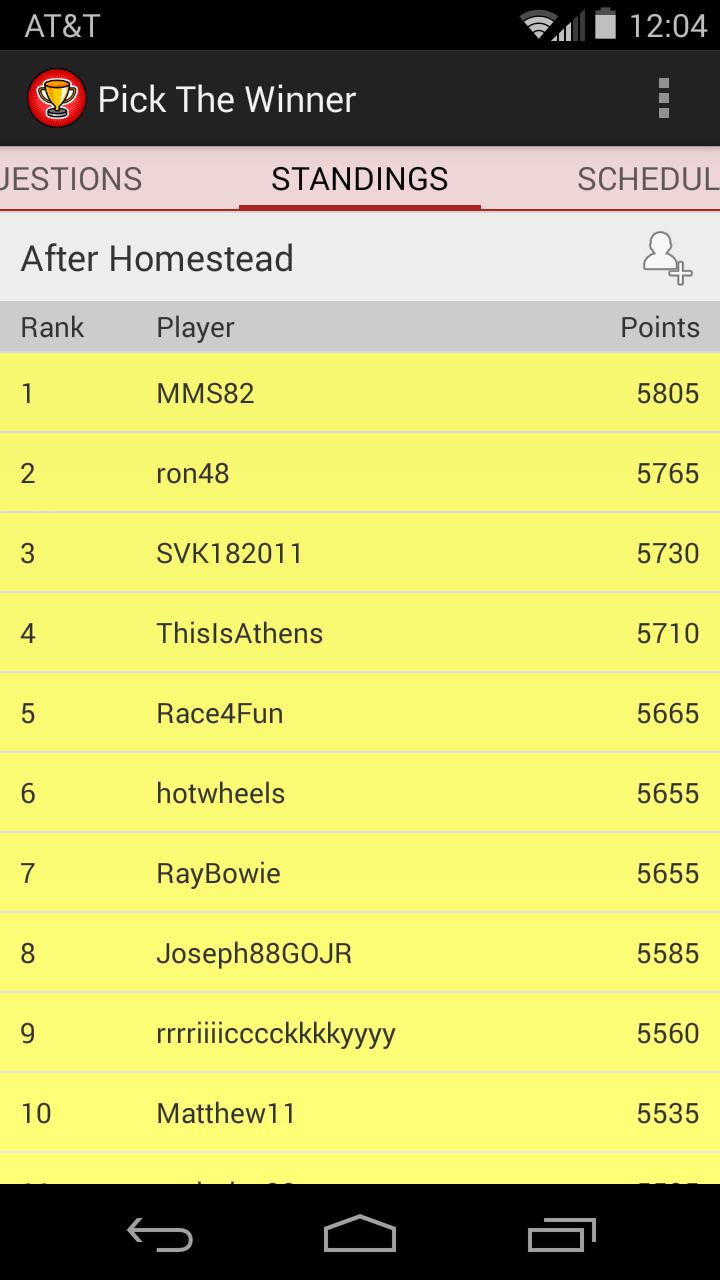Open the recent apps view

click(x=561, y=1234)
